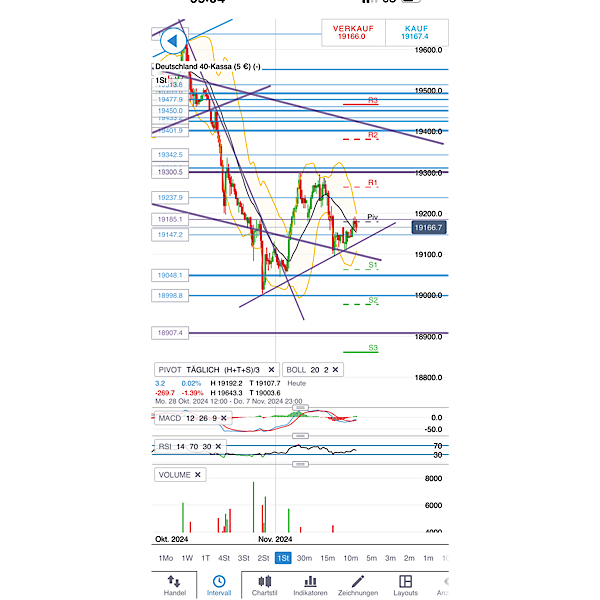600x600 pixels.
Task: Switch to the 2St interval
Action: point(263,558)
